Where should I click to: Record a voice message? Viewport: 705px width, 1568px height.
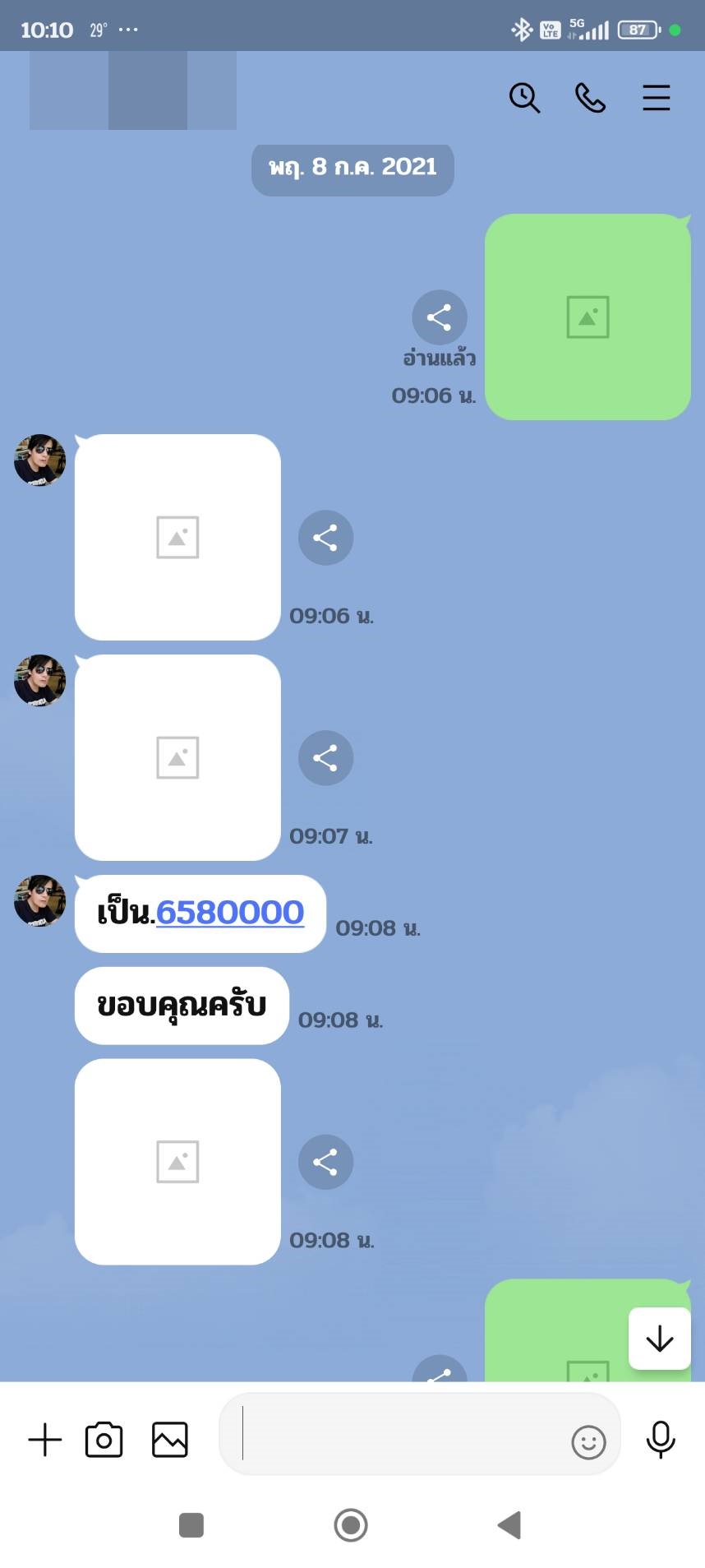pyautogui.click(x=661, y=1440)
